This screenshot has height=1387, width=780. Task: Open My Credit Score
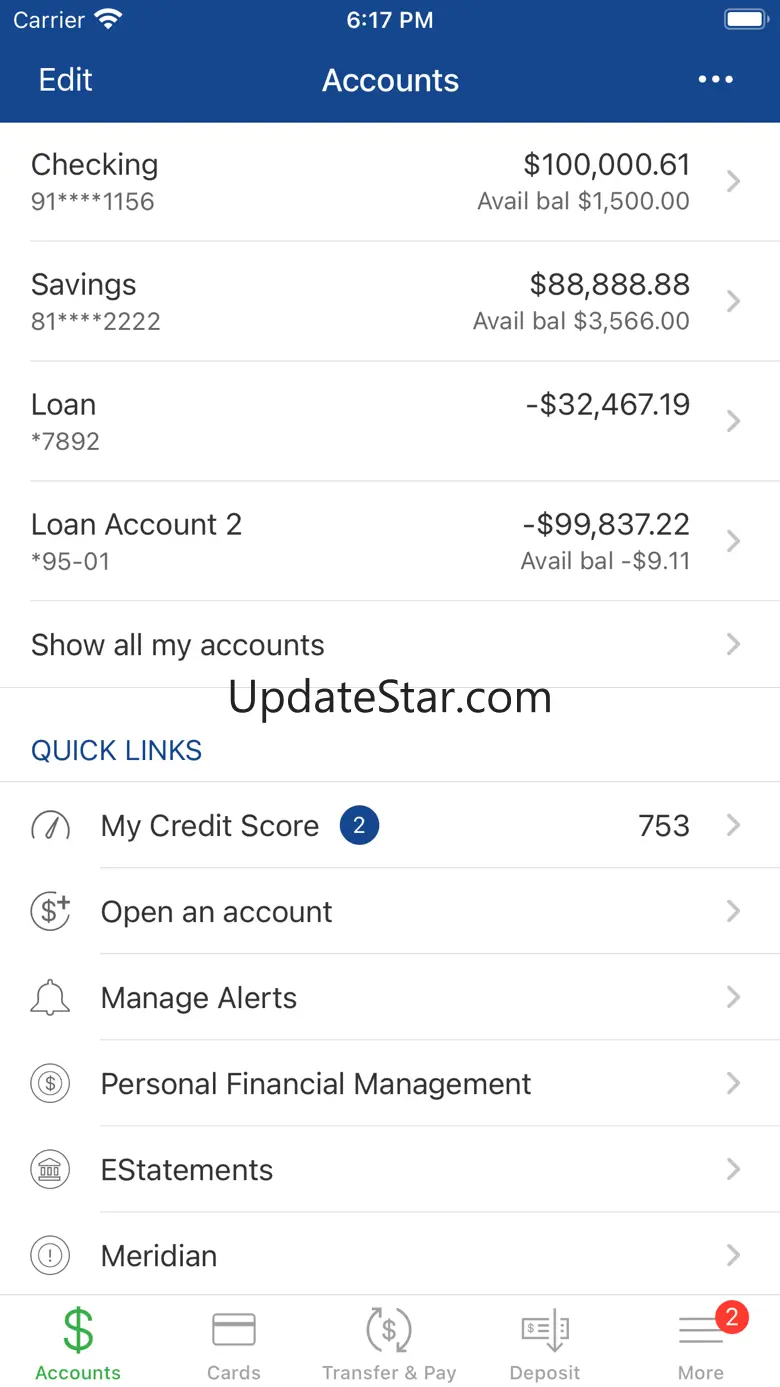click(390, 825)
